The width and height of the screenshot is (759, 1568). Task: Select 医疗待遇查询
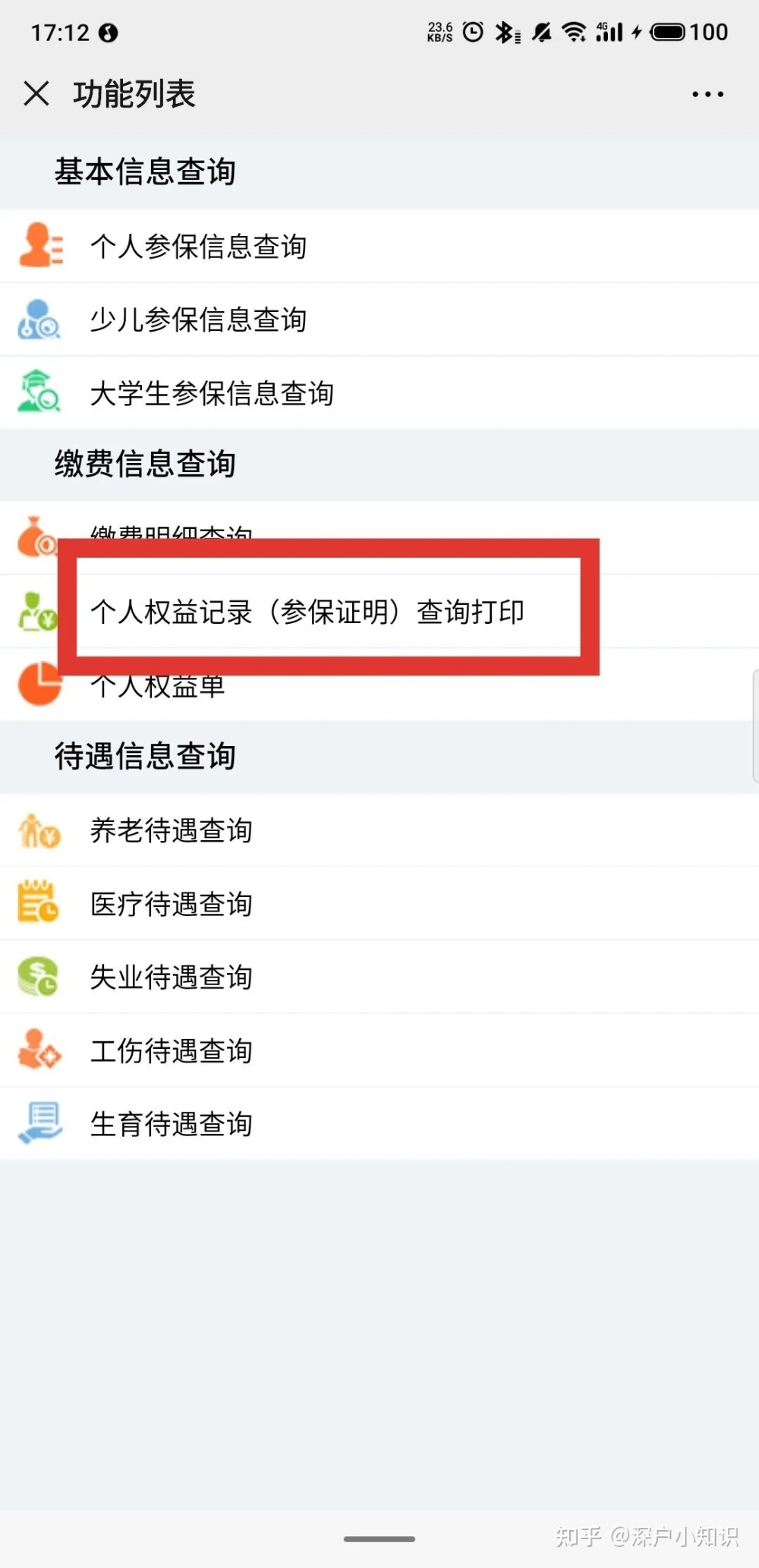(x=379, y=904)
